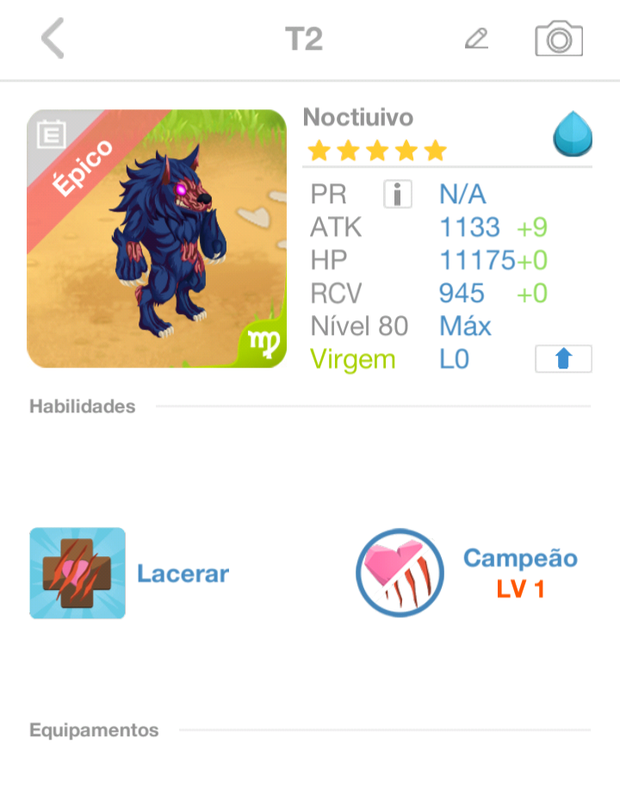Upgrade Virgem level with blue arrow button

563,359
